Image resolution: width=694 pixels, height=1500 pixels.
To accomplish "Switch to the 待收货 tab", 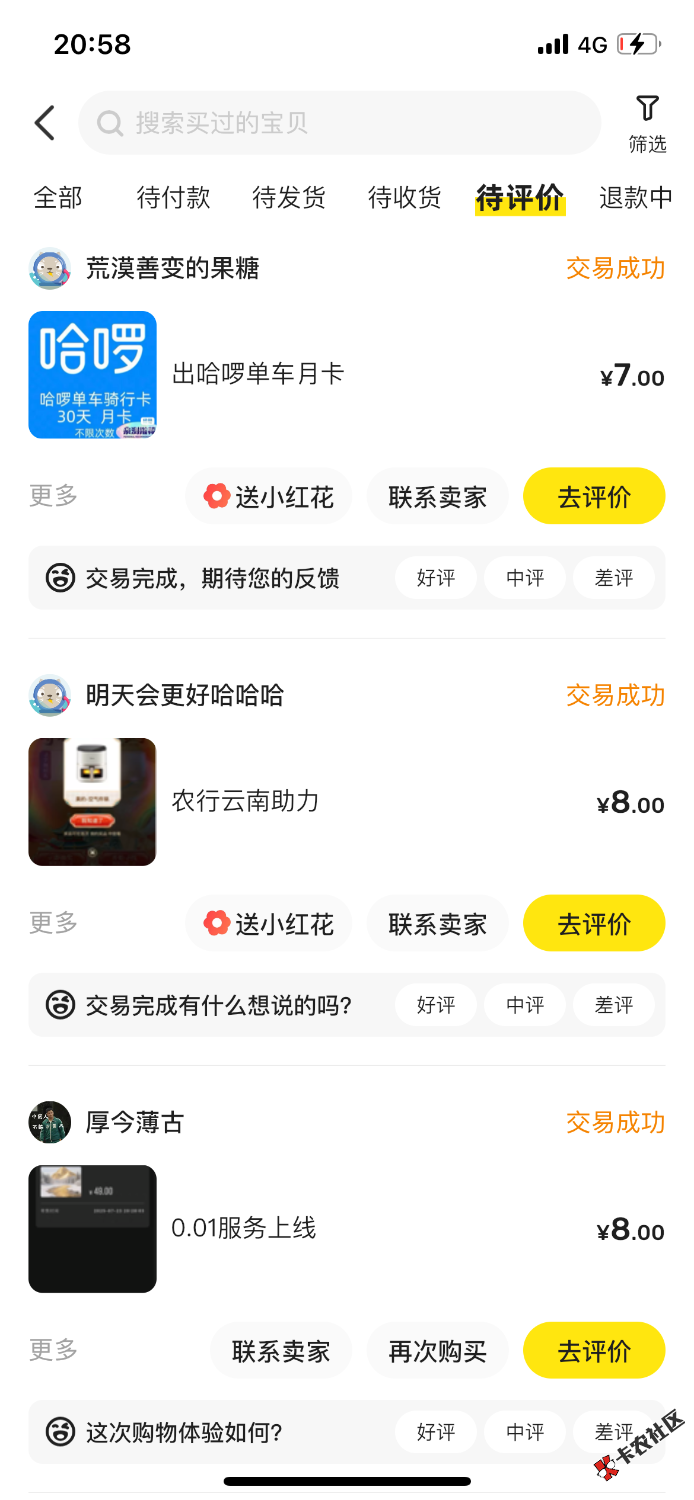I will [x=404, y=198].
